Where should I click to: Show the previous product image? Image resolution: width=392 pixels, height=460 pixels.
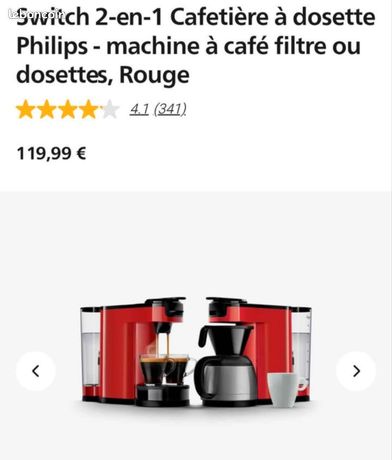click(x=36, y=371)
